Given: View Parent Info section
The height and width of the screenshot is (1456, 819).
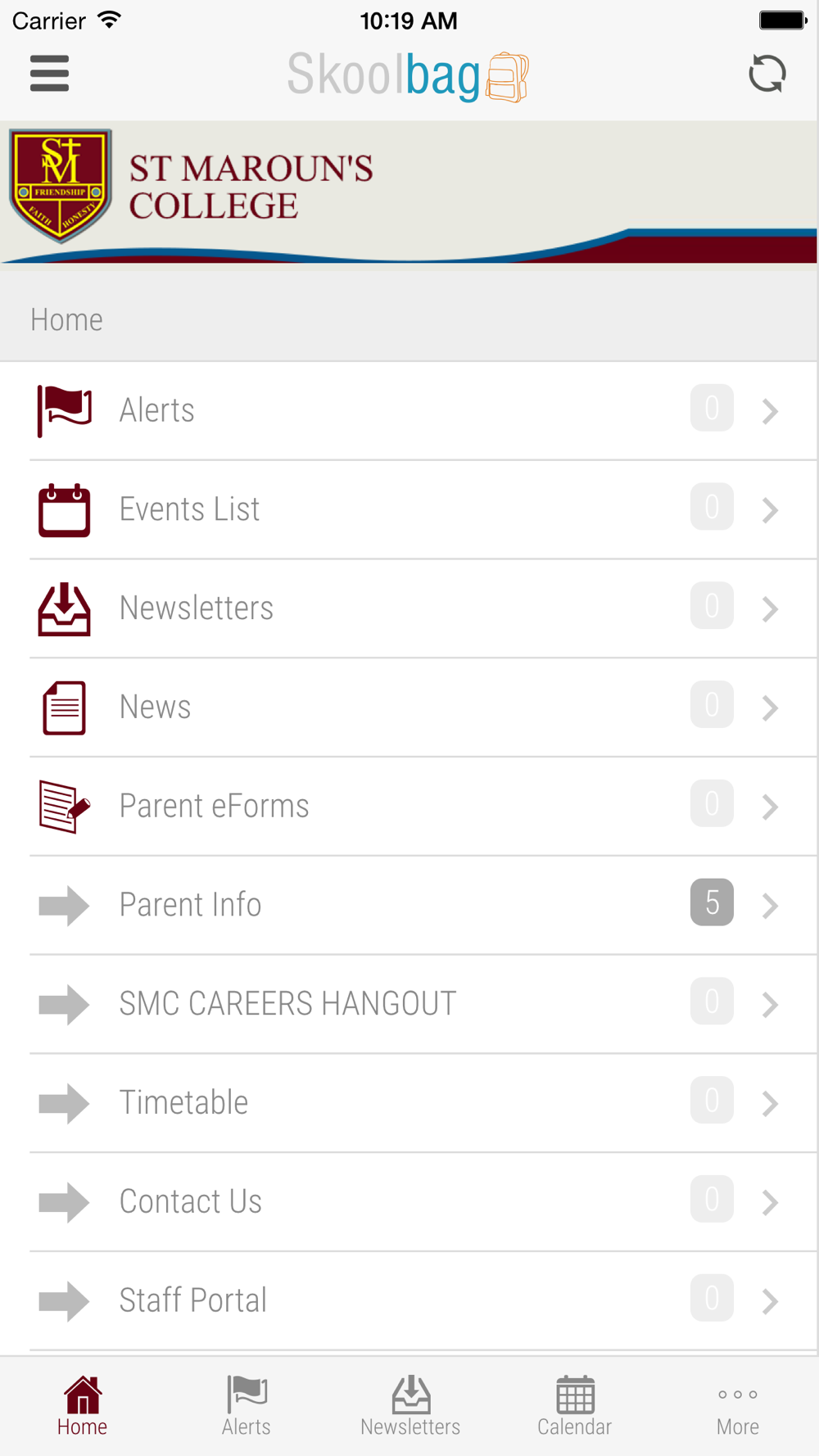Looking at the screenshot, I should point(409,905).
